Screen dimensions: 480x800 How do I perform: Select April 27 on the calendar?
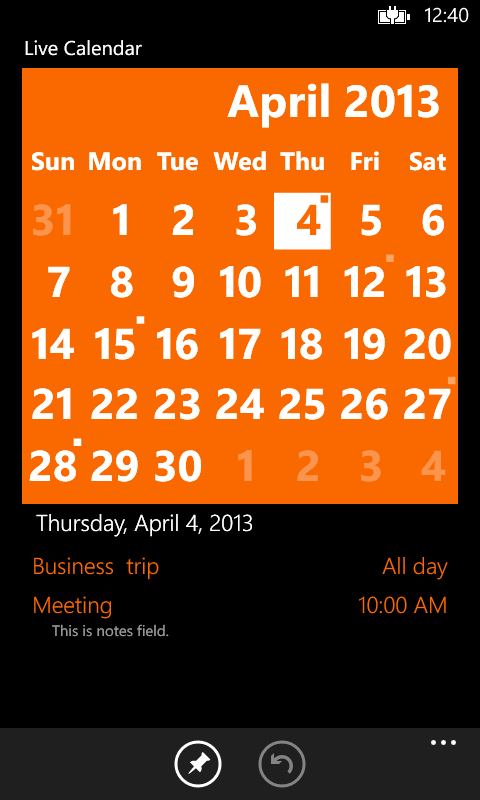(427, 405)
